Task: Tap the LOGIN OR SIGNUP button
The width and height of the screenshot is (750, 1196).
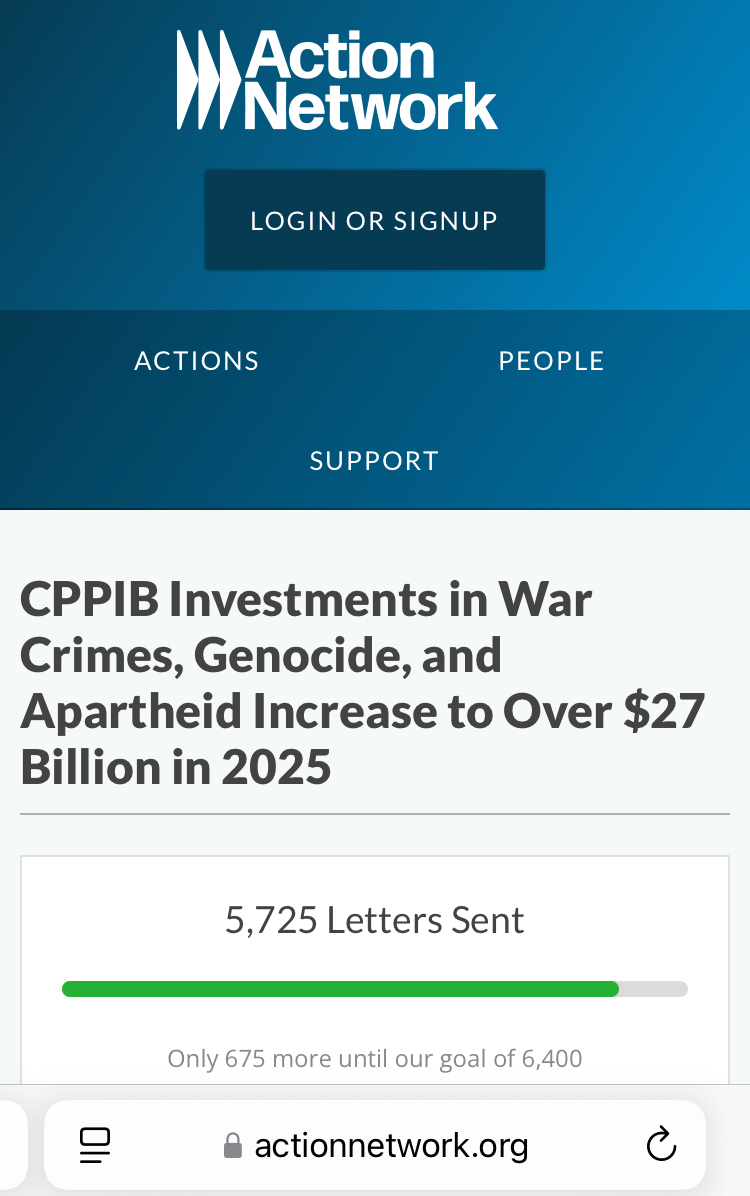Action: [375, 220]
